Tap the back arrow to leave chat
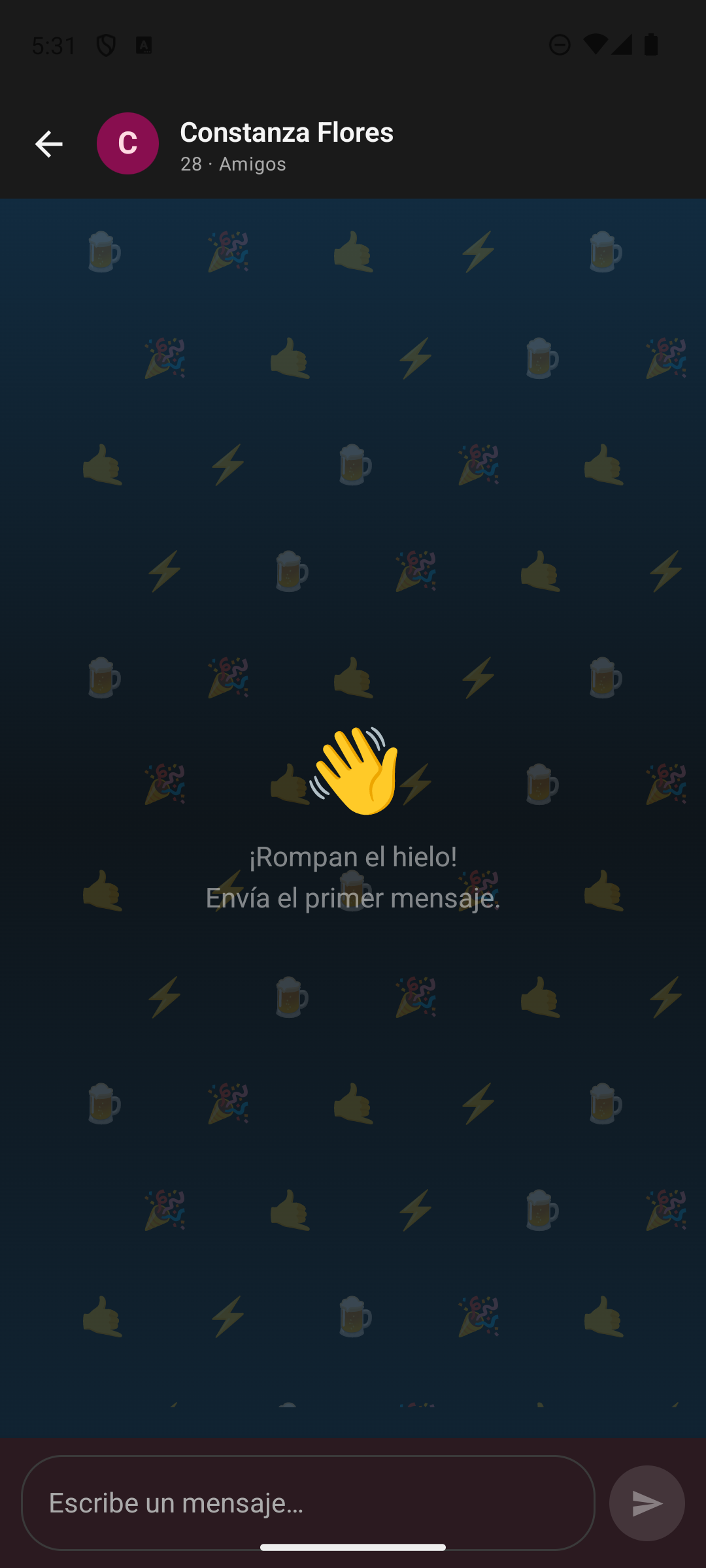Screen dimensions: 706x1568 coord(48,144)
